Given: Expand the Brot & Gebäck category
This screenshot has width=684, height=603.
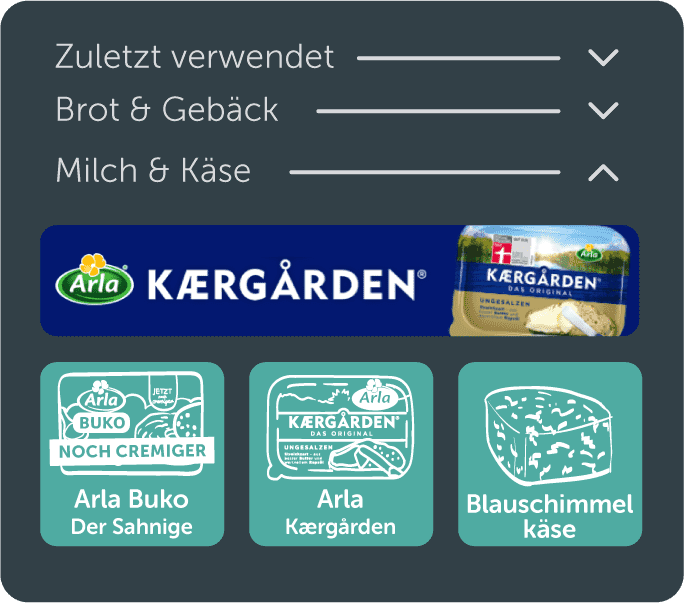Looking at the screenshot, I should tap(603, 110).
